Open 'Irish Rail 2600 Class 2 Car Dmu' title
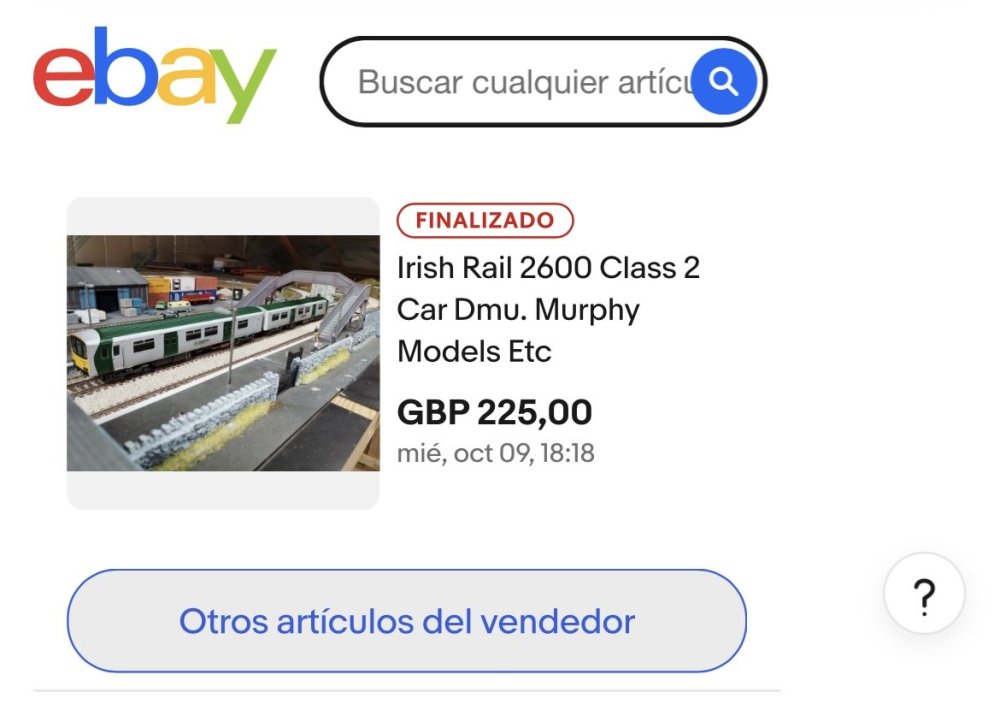1000x722 pixels. click(x=548, y=309)
